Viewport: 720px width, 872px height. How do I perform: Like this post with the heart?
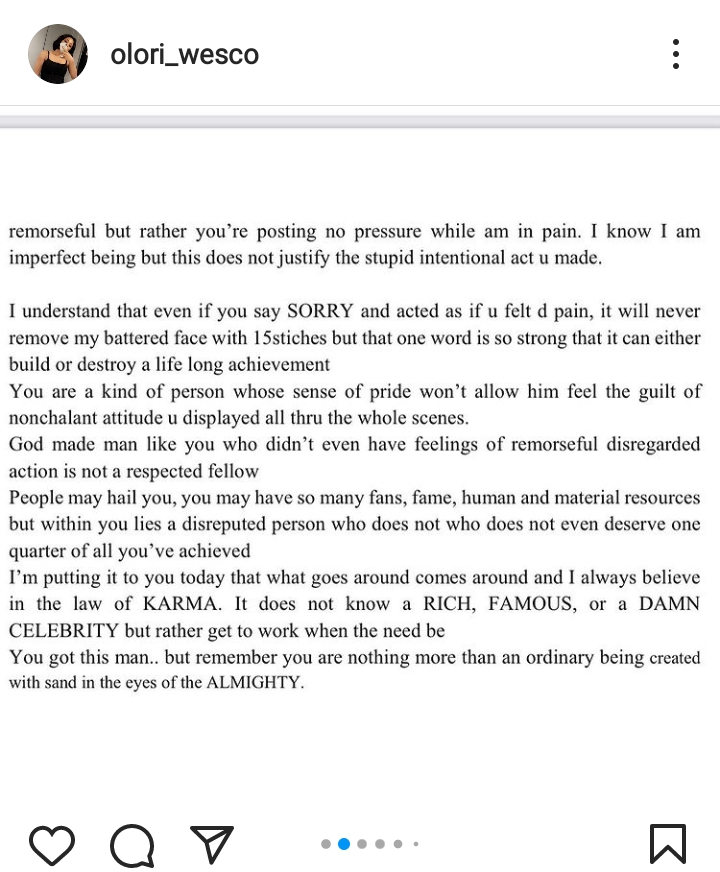point(52,844)
